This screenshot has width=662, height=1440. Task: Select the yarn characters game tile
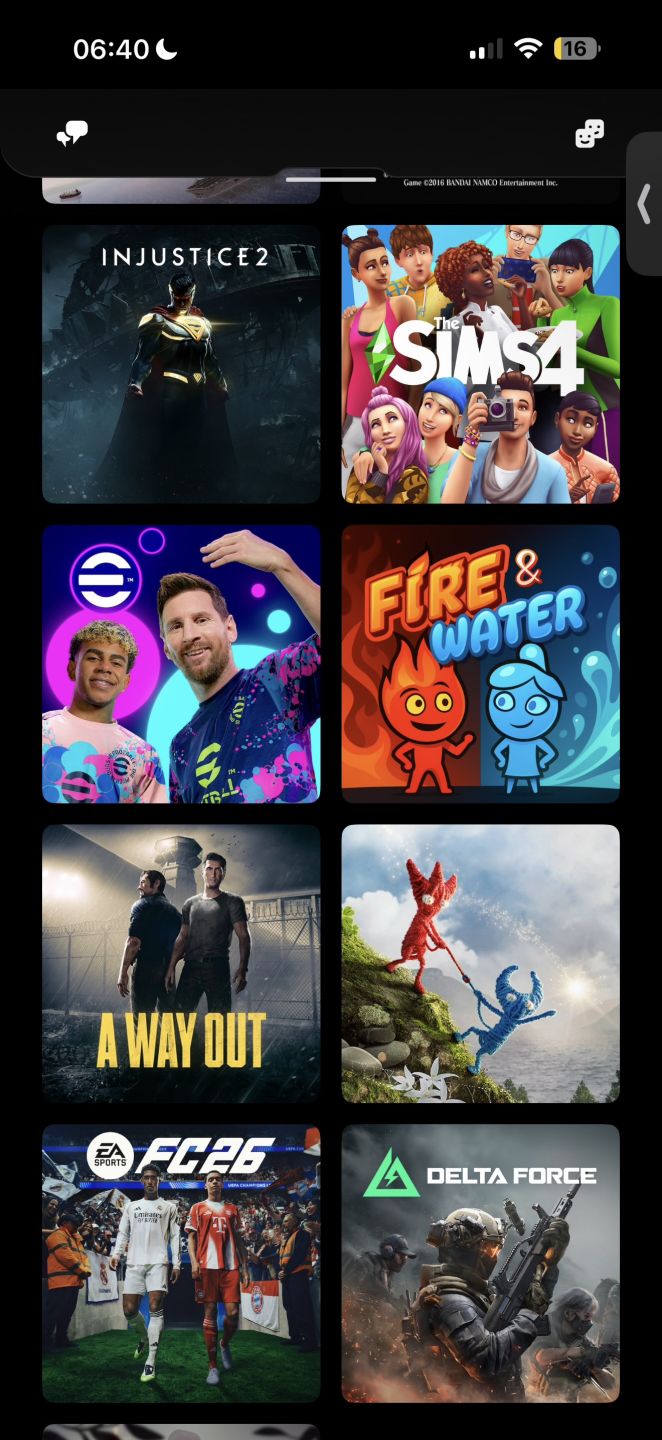(481, 963)
